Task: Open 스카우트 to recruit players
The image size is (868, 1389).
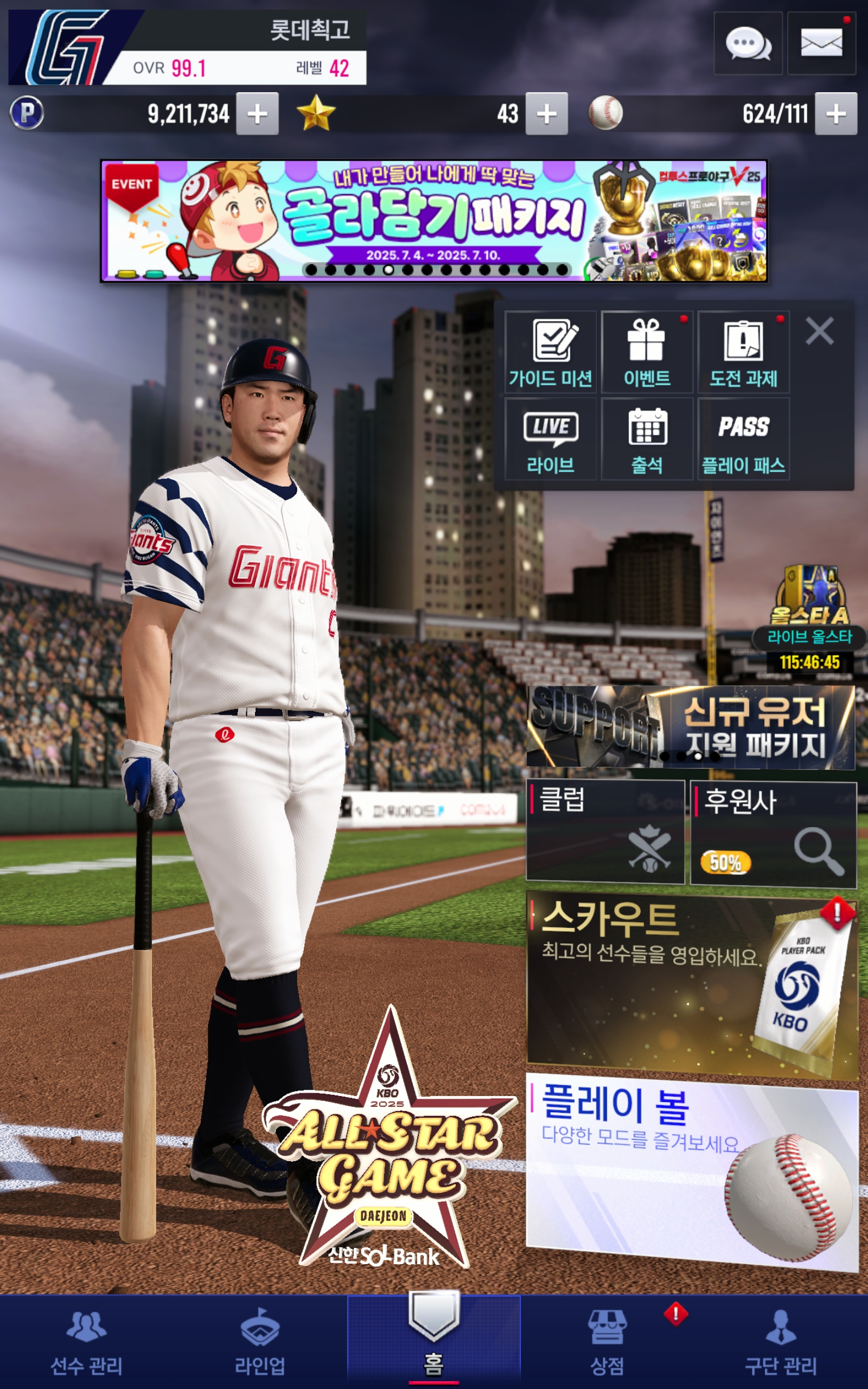Action: [692, 984]
